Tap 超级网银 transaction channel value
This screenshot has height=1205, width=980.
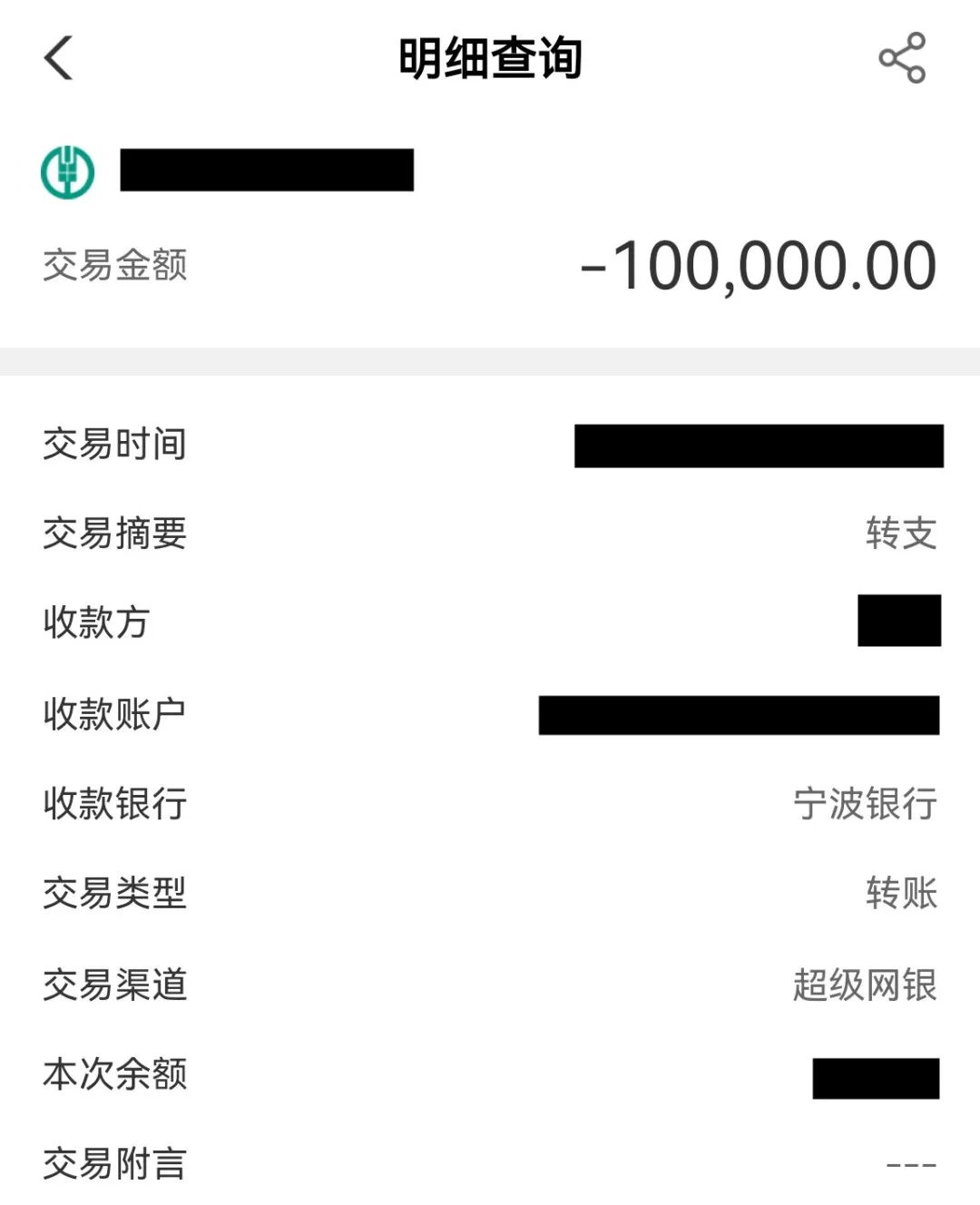pos(865,986)
